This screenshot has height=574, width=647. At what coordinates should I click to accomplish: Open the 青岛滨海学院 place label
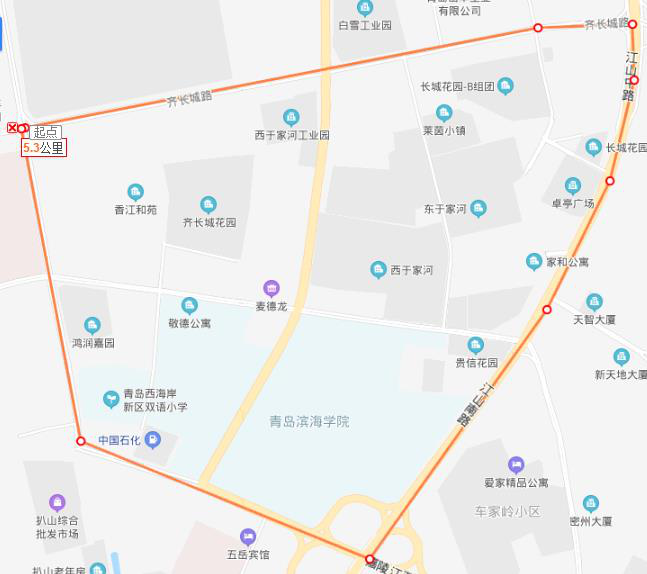[309, 422]
